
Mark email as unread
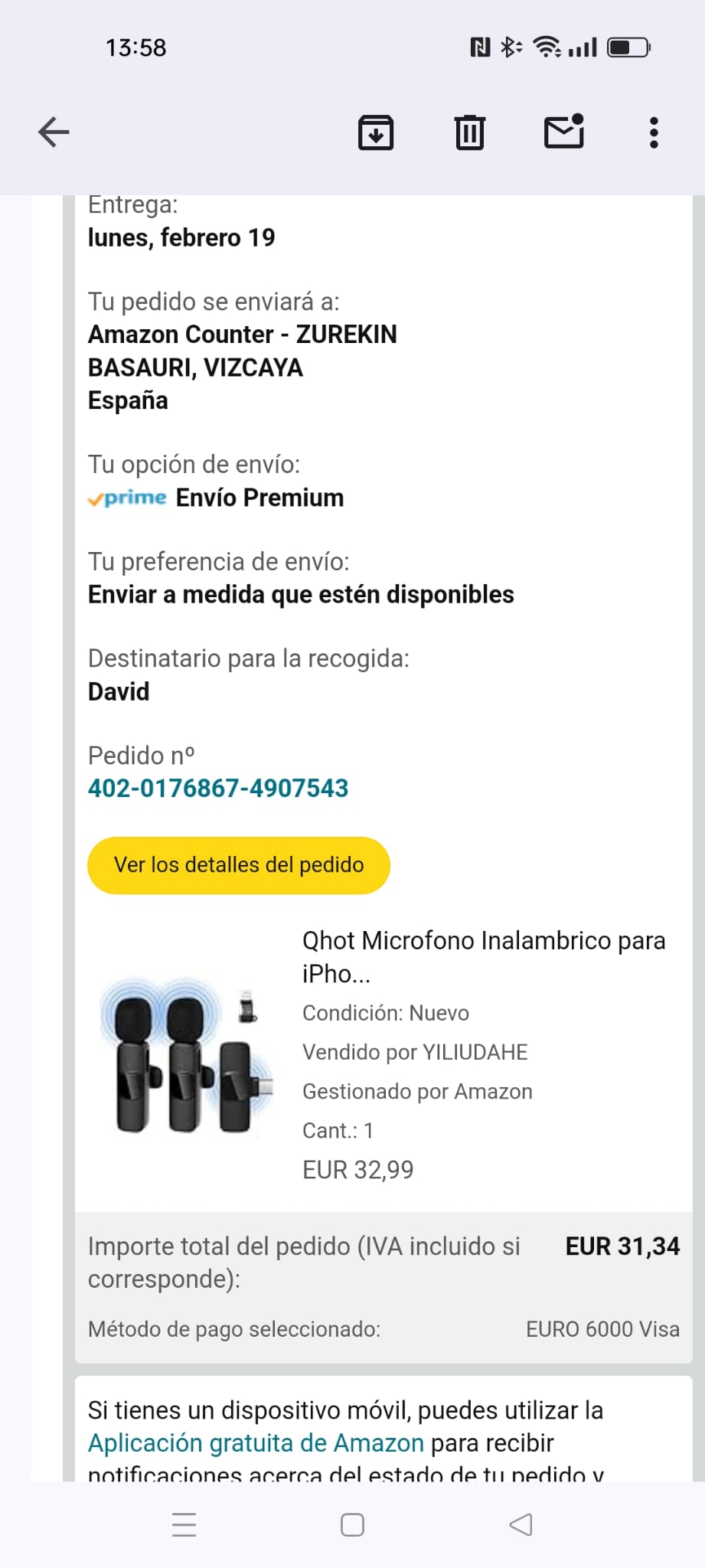[x=564, y=132]
